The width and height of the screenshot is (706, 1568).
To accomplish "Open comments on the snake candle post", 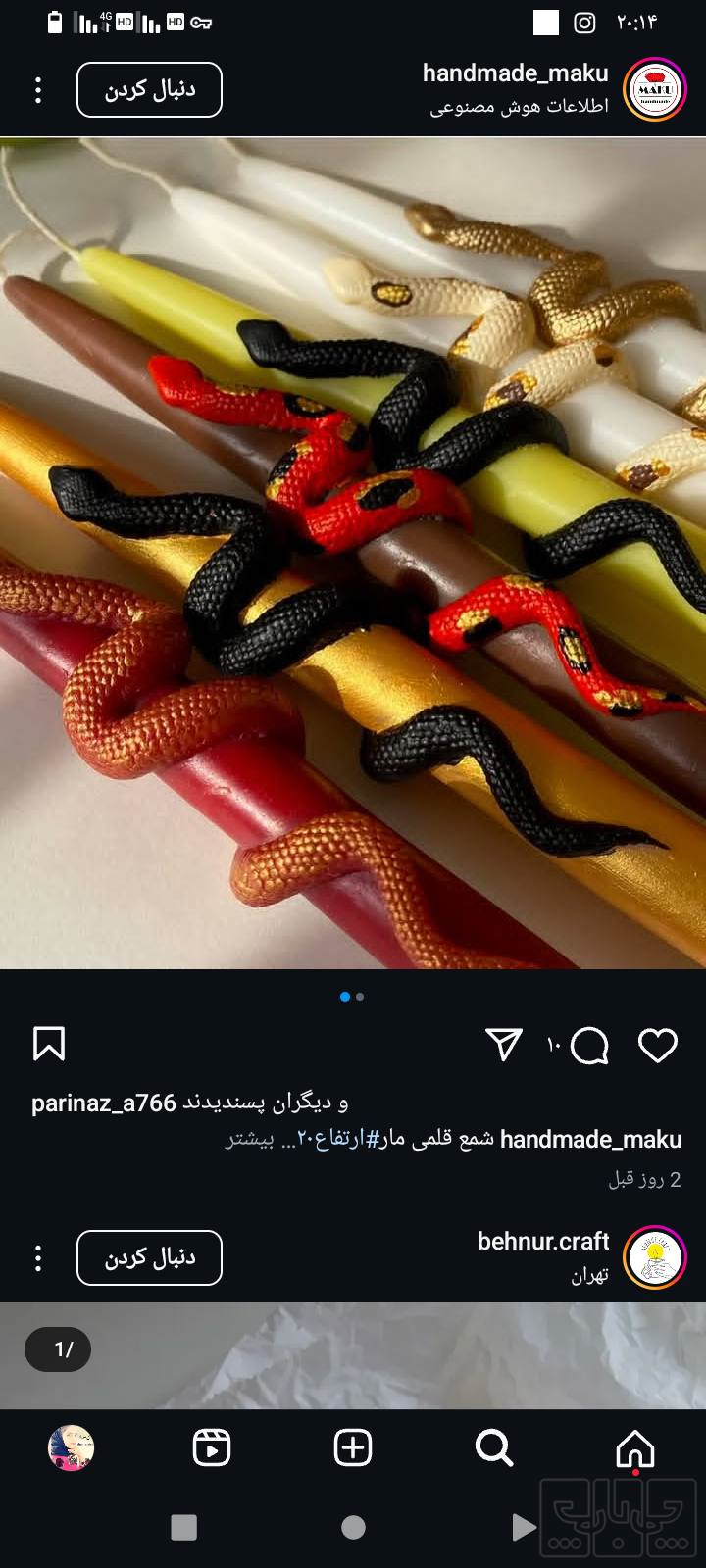I will (589, 1046).
